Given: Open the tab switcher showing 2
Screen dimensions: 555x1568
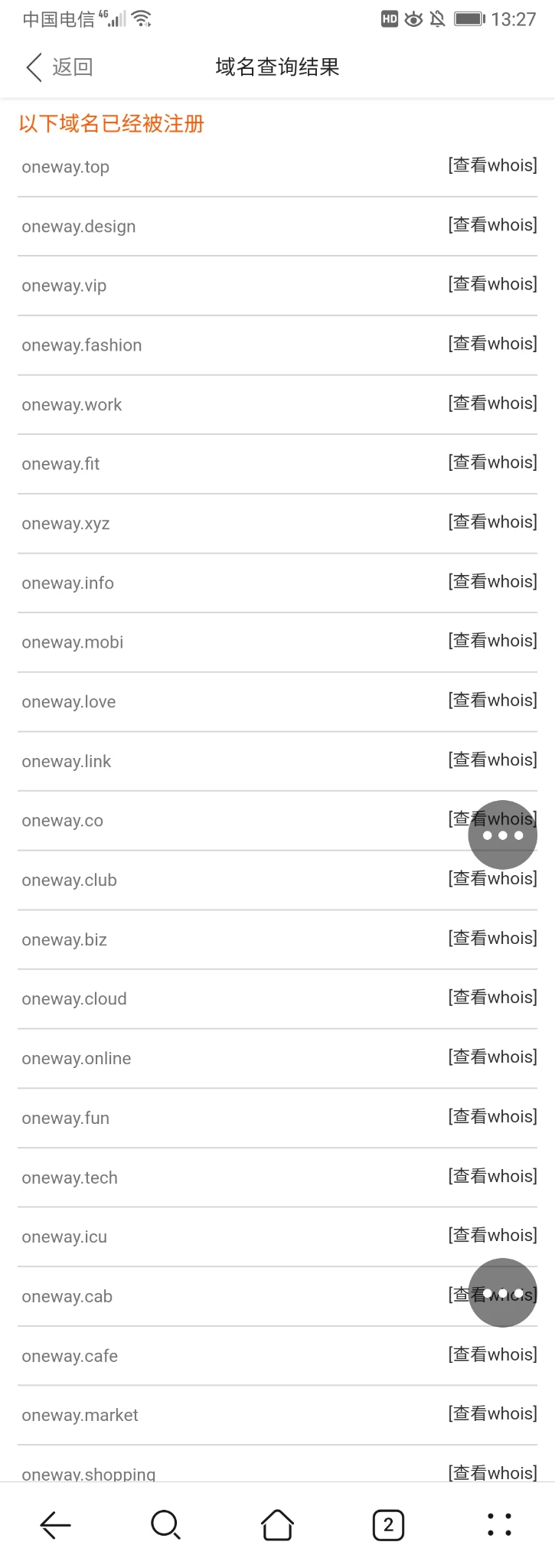Looking at the screenshot, I should [388, 1525].
